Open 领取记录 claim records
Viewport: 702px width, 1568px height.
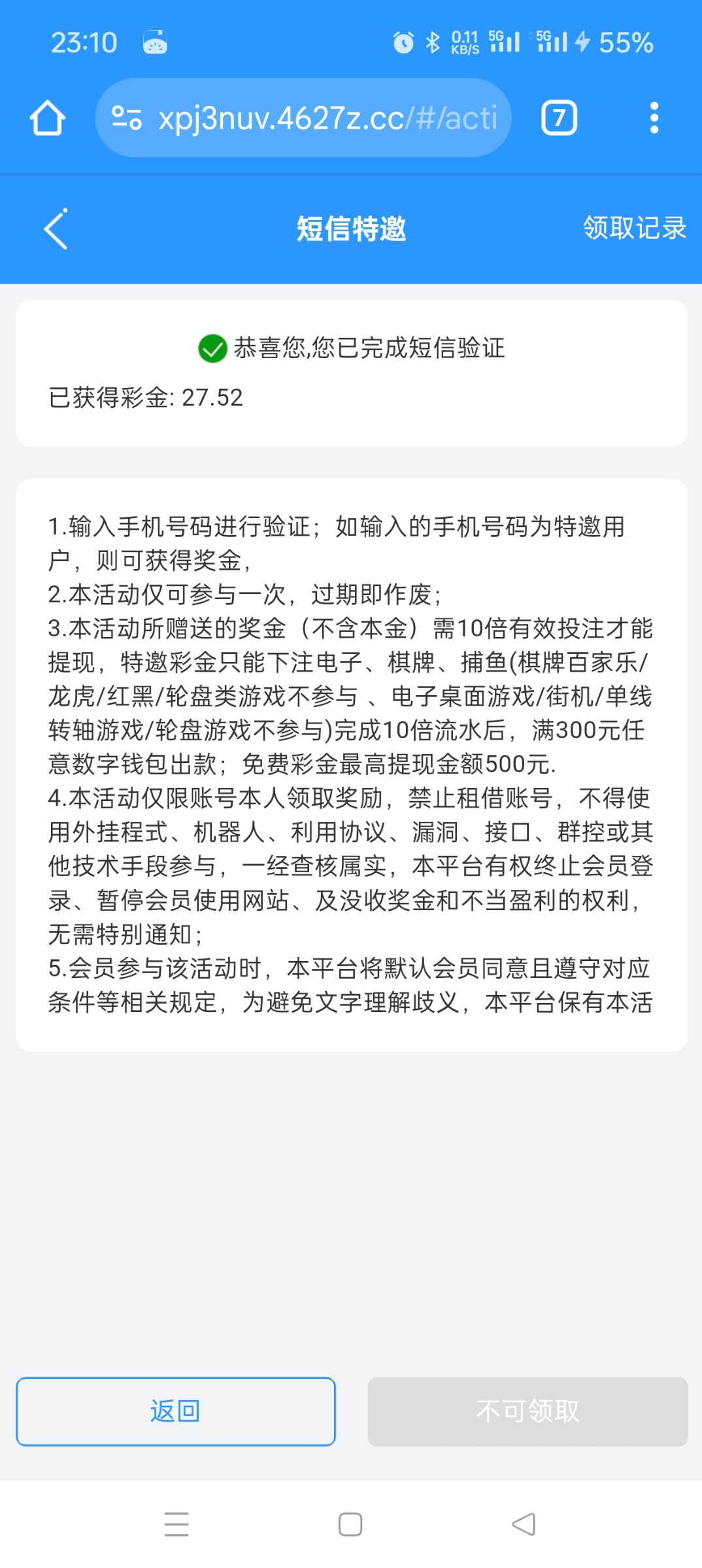(x=633, y=228)
